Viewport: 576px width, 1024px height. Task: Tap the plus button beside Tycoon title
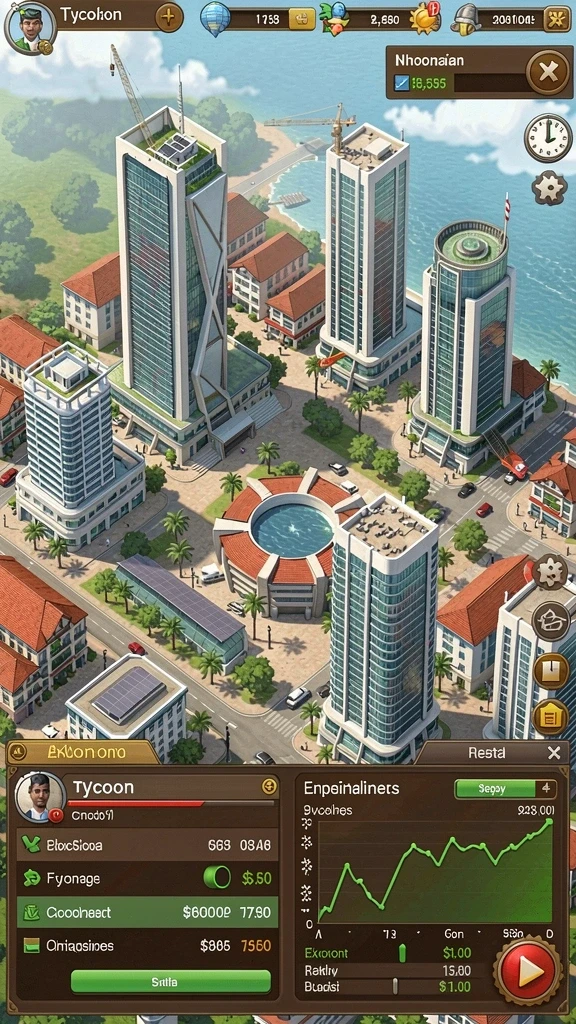pos(168,17)
